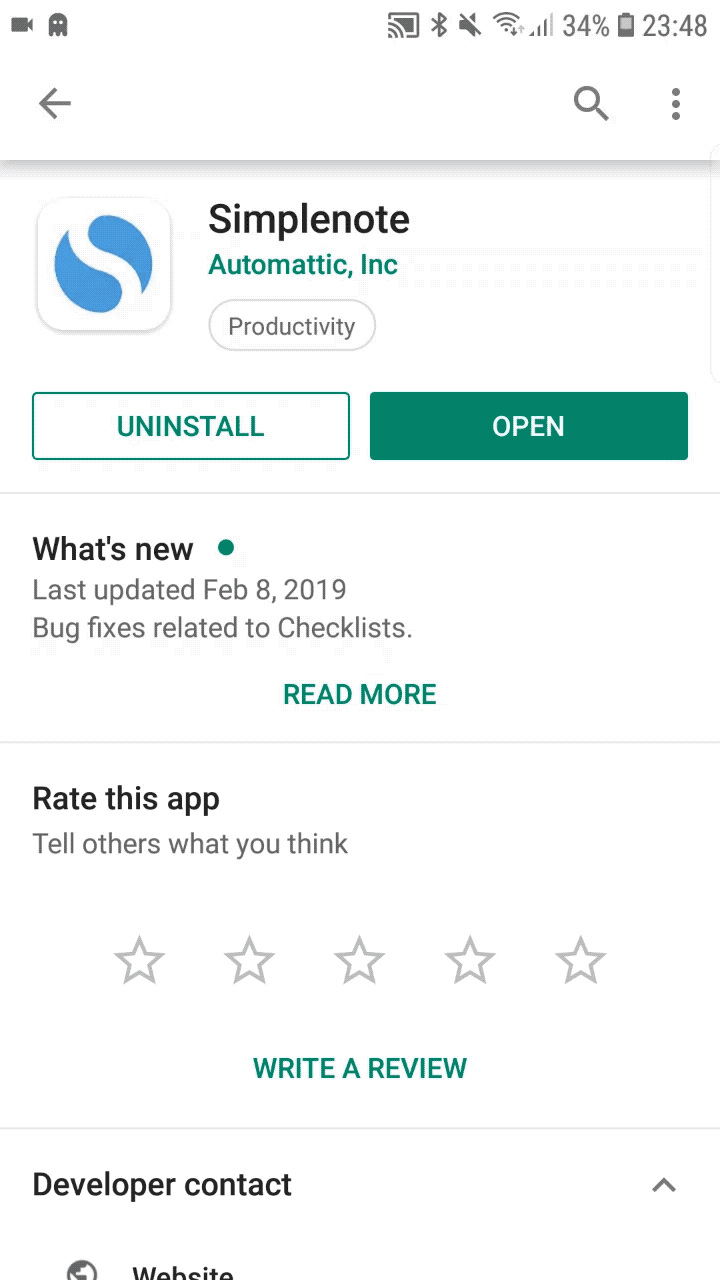Collapse the Developer contact section

pos(664,1184)
